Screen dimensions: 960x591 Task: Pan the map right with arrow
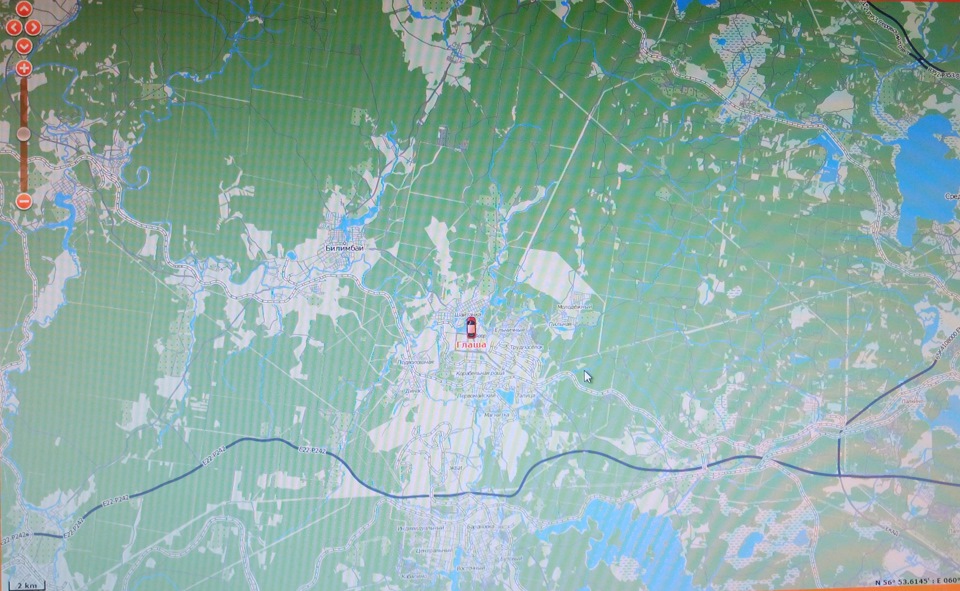33,27
